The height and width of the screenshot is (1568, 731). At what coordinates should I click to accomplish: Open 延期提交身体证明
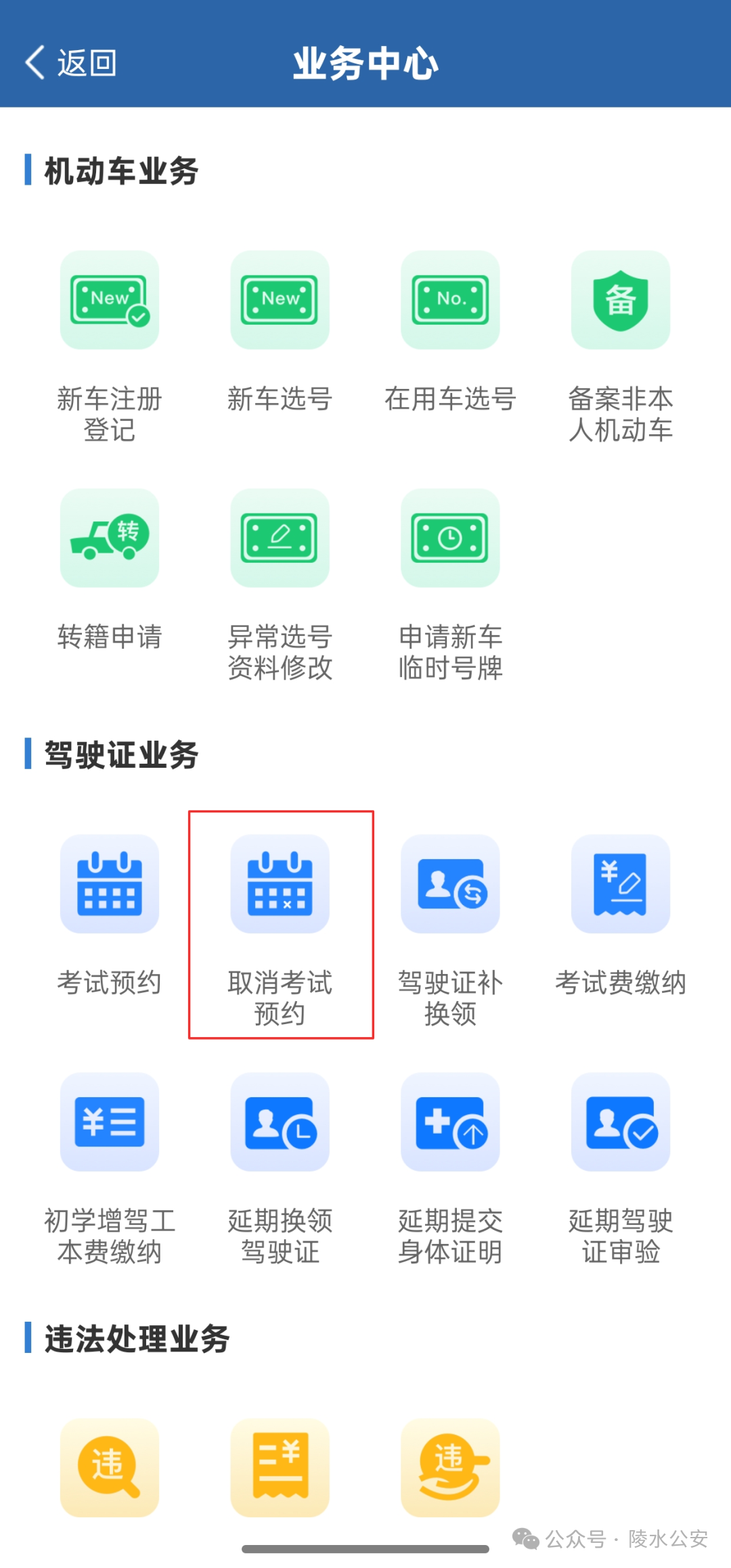tap(450, 1122)
